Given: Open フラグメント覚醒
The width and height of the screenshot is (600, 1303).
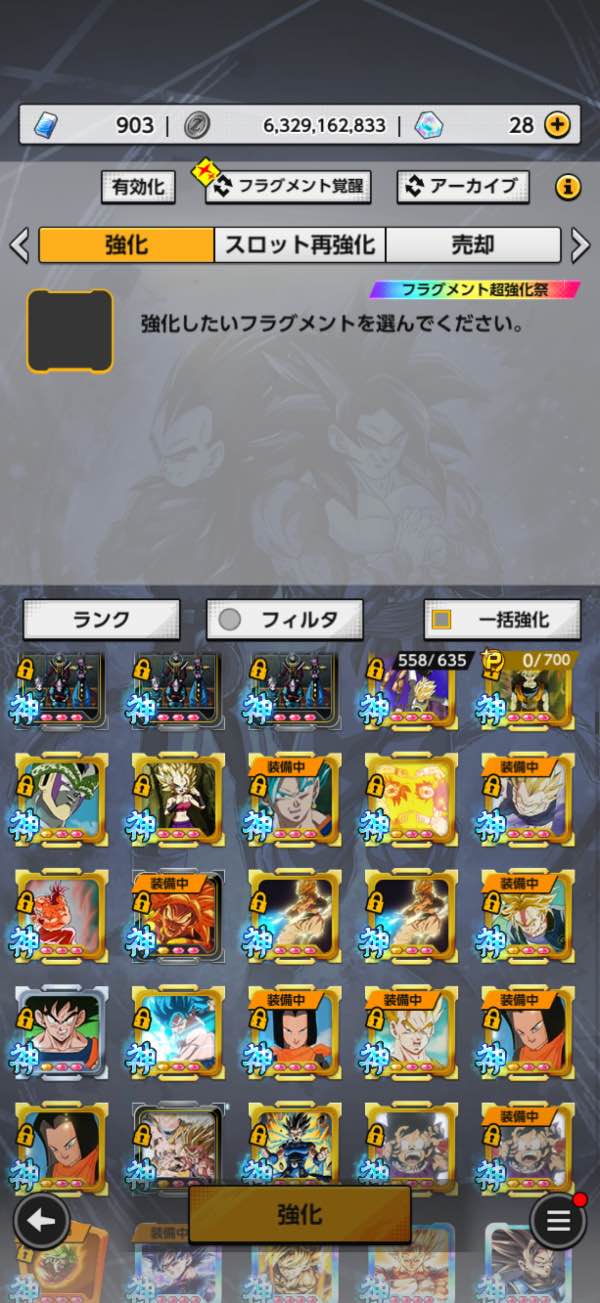Looking at the screenshot, I should tap(288, 186).
